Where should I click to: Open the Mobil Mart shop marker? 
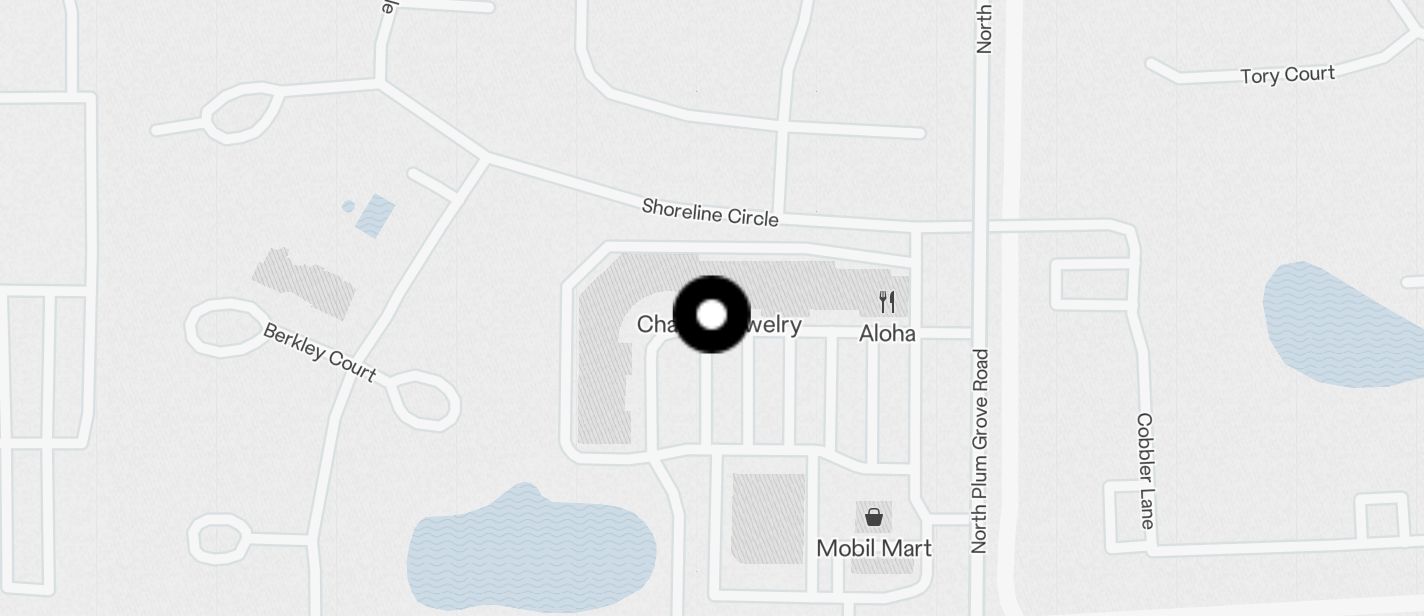pyautogui.click(x=874, y=517)
